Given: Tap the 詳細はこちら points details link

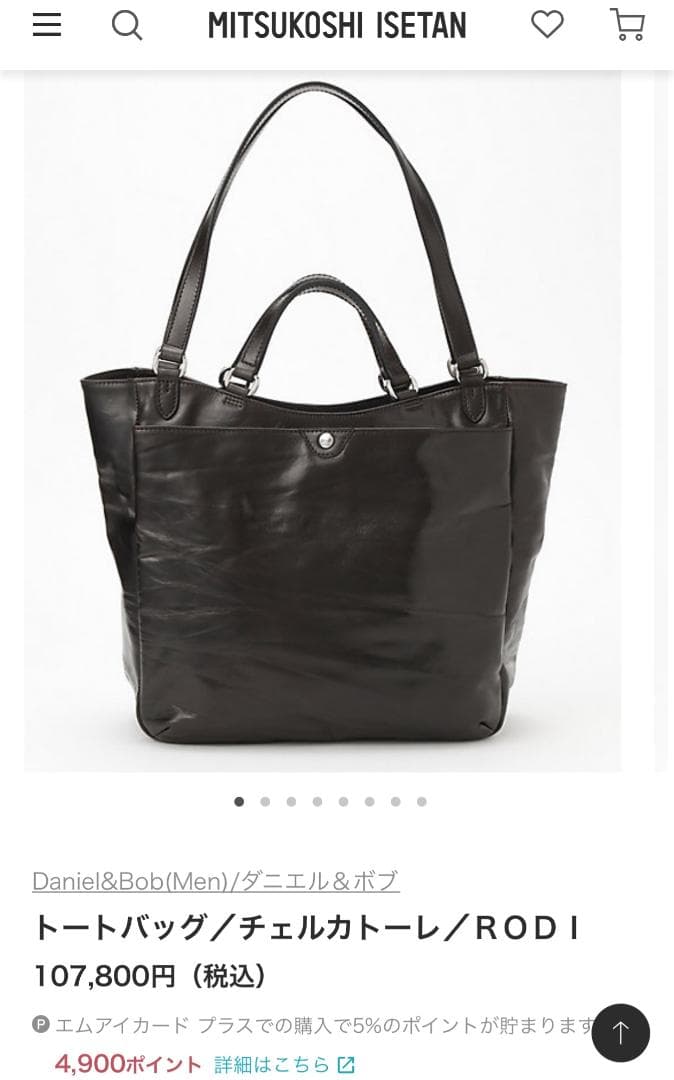Looking at the screenshot, I should tap(284, 1064).
